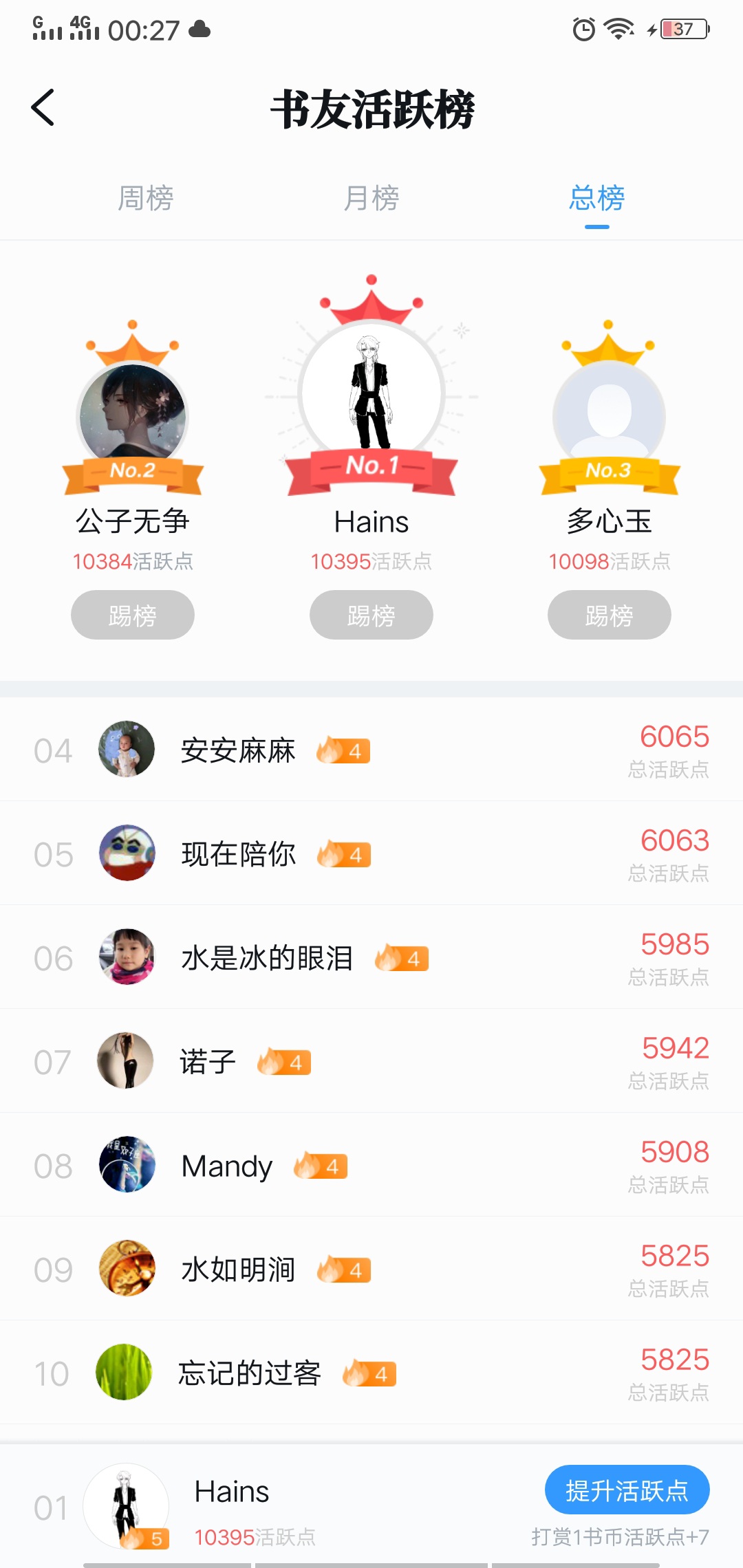
Task: Select the 总榜 tab
Action: pyautogui.click(x=596, y=199)
